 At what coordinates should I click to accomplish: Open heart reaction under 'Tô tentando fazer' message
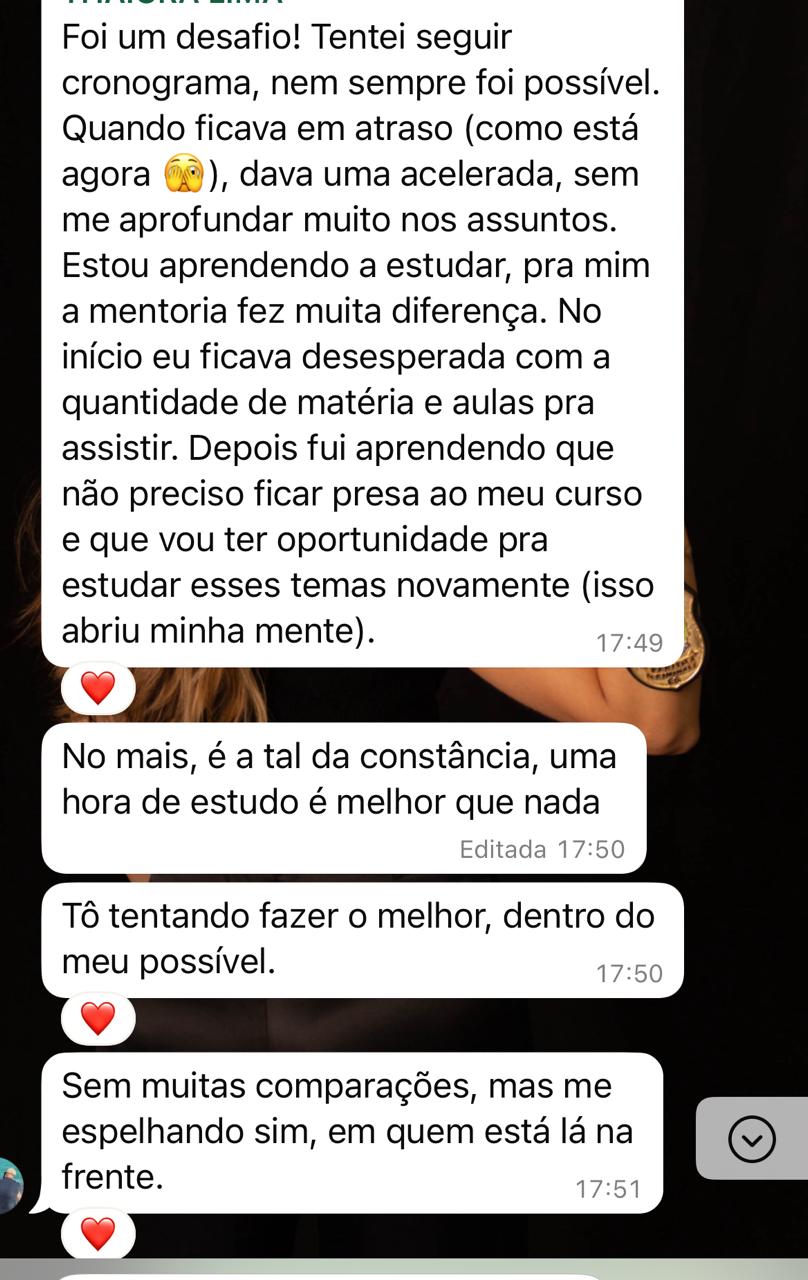[98, 1018]
